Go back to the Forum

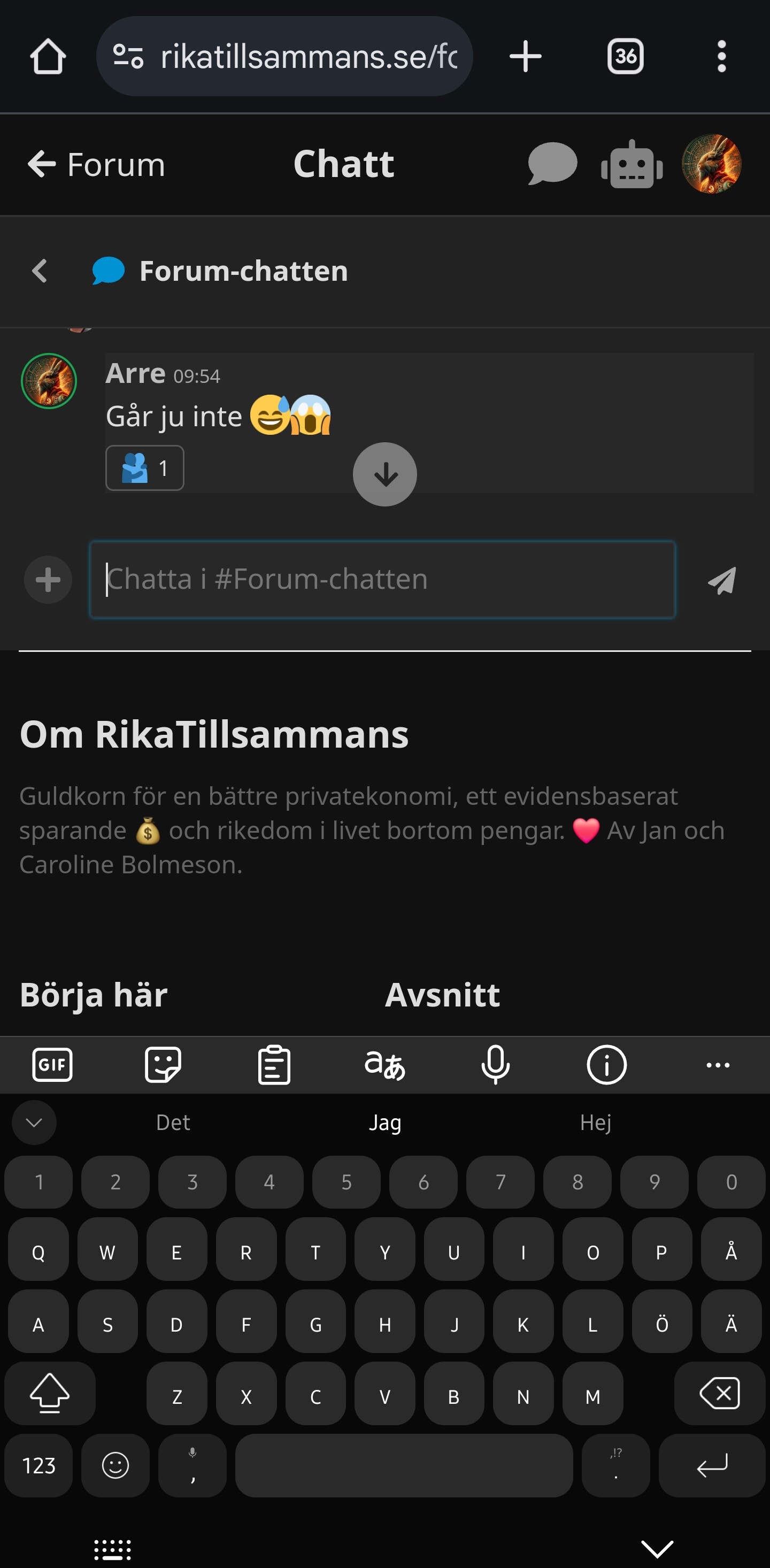coord(96,164)
